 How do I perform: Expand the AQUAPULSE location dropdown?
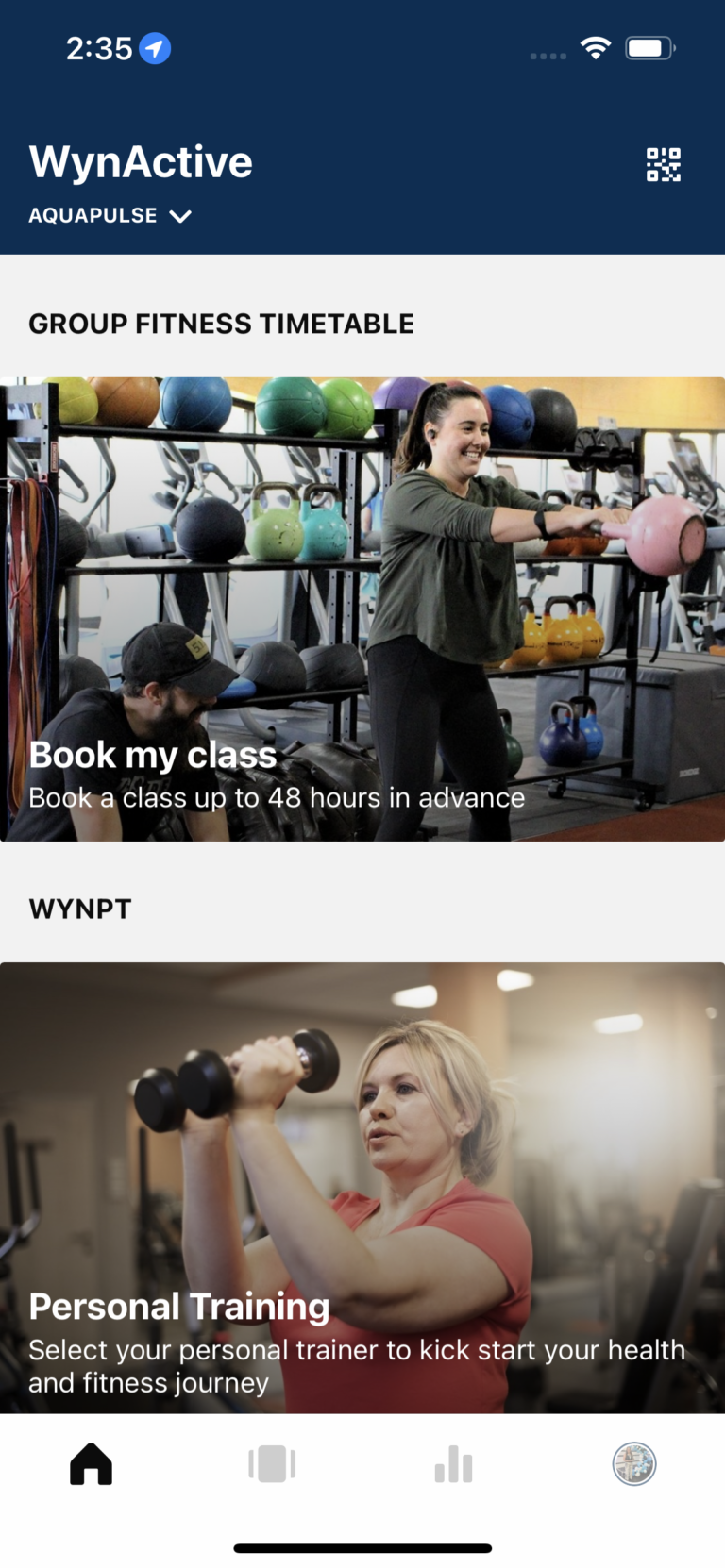coord(110,216)
